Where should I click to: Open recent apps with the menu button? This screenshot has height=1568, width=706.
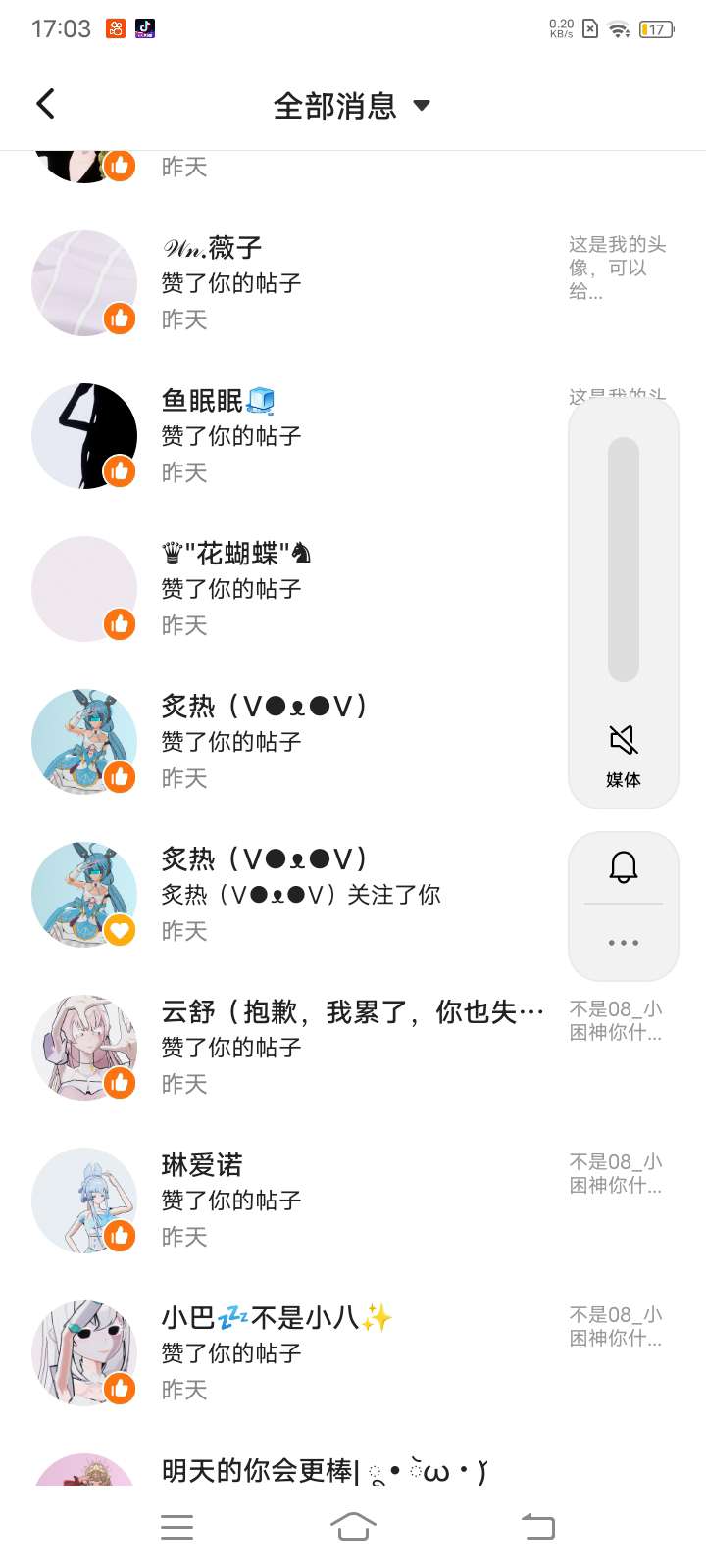tap(176, 1526)
